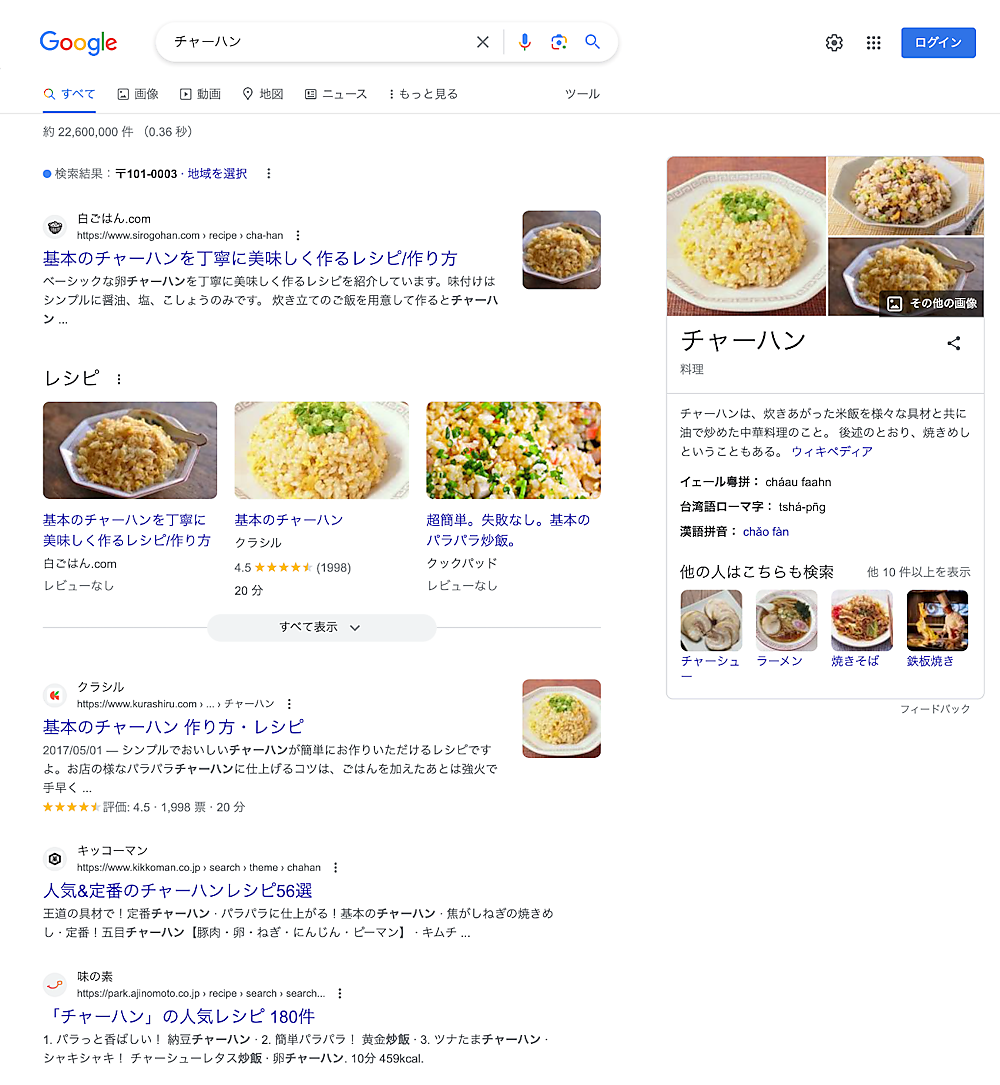Screen dimensions: 1000x1085
Task: Clear the search query text
Action: coord(483,42)
